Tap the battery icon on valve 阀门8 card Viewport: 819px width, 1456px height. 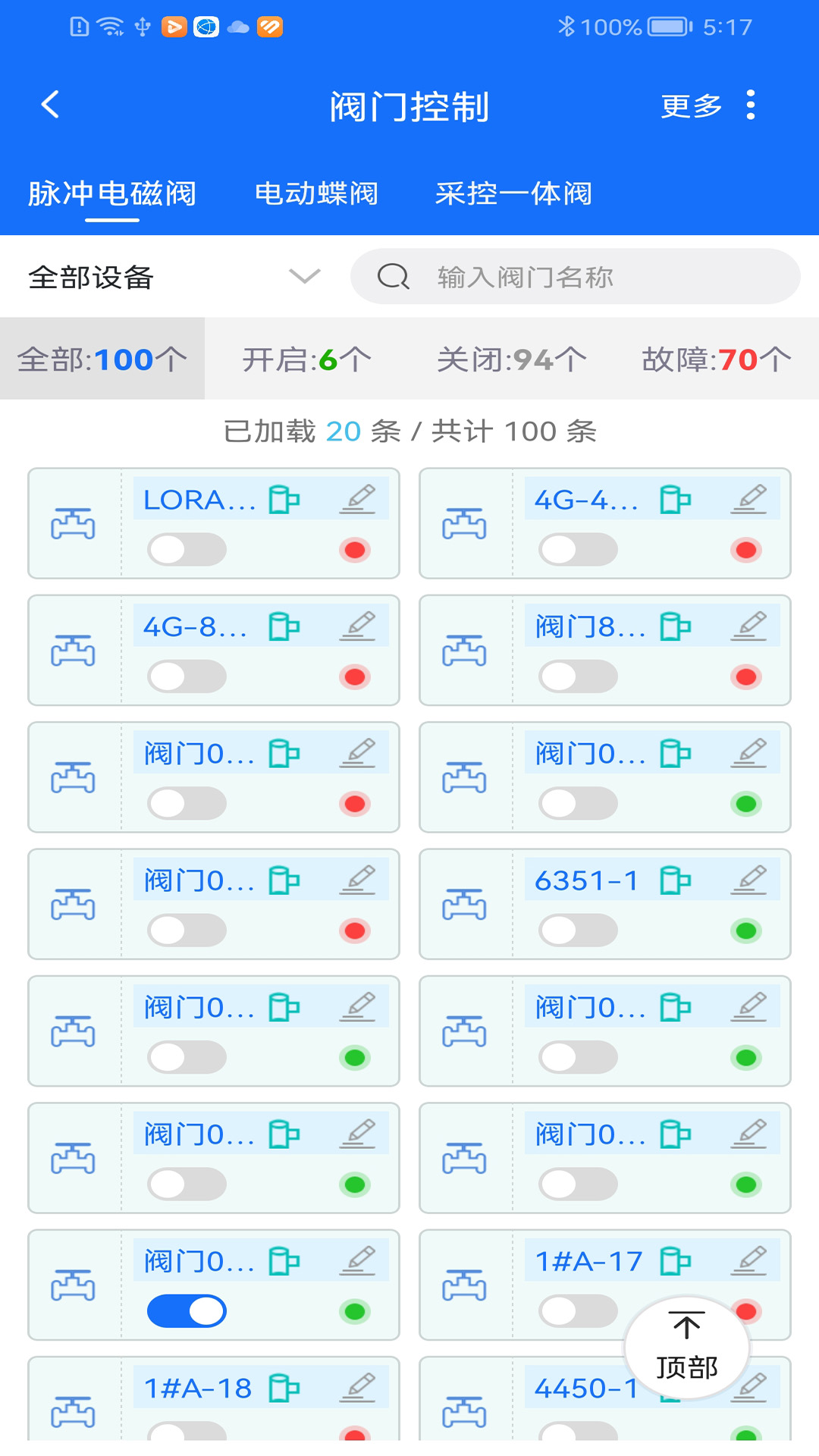pyautogui.click(x=674, y=625)
